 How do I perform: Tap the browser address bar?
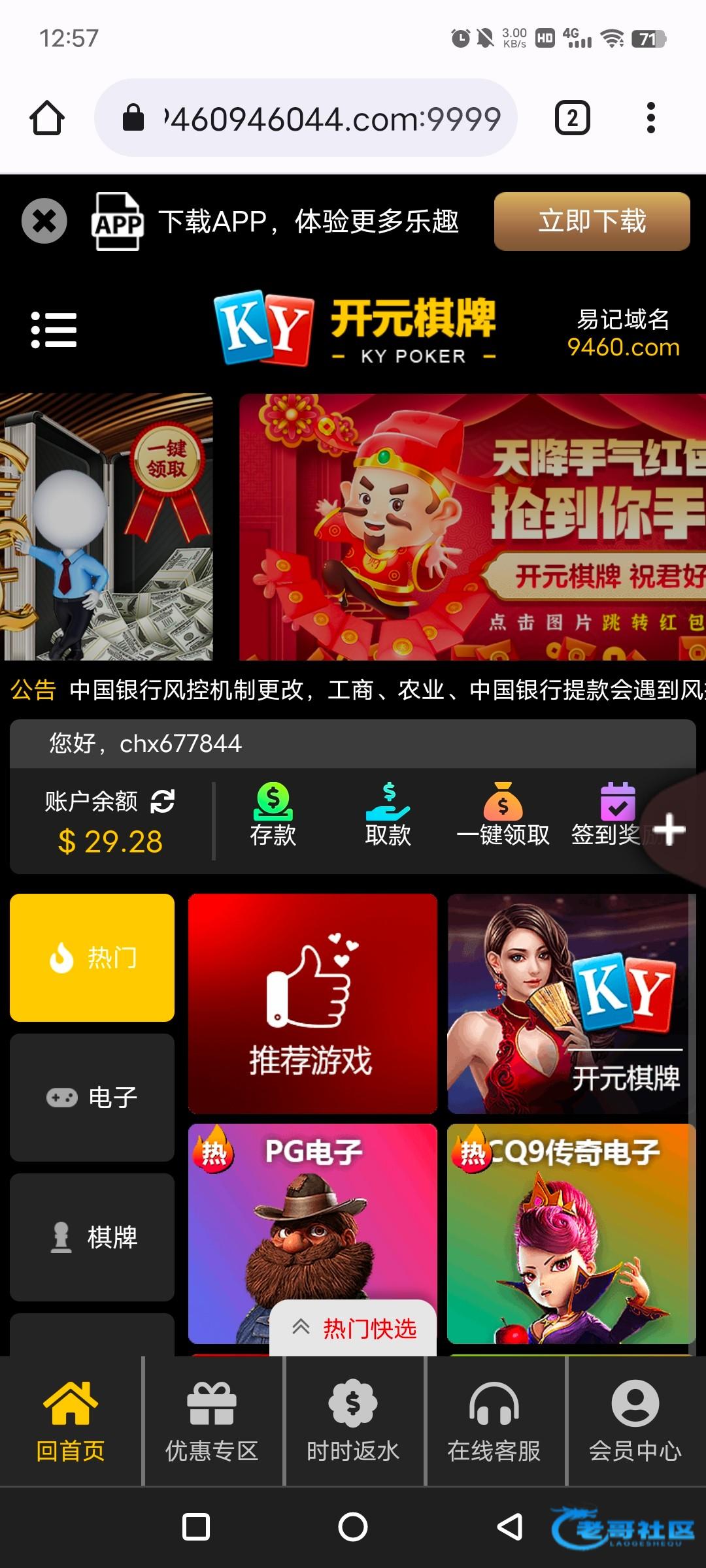[x=306, y=118]
